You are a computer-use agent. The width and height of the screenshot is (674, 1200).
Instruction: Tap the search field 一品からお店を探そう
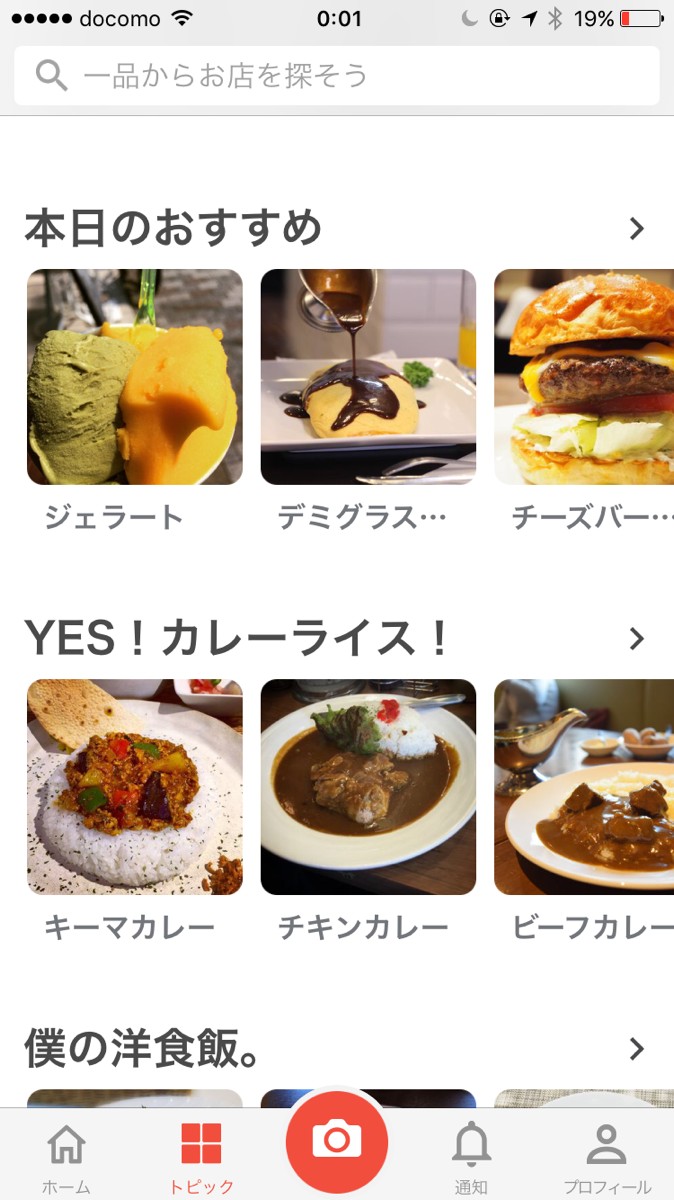[x=336, y=76]
